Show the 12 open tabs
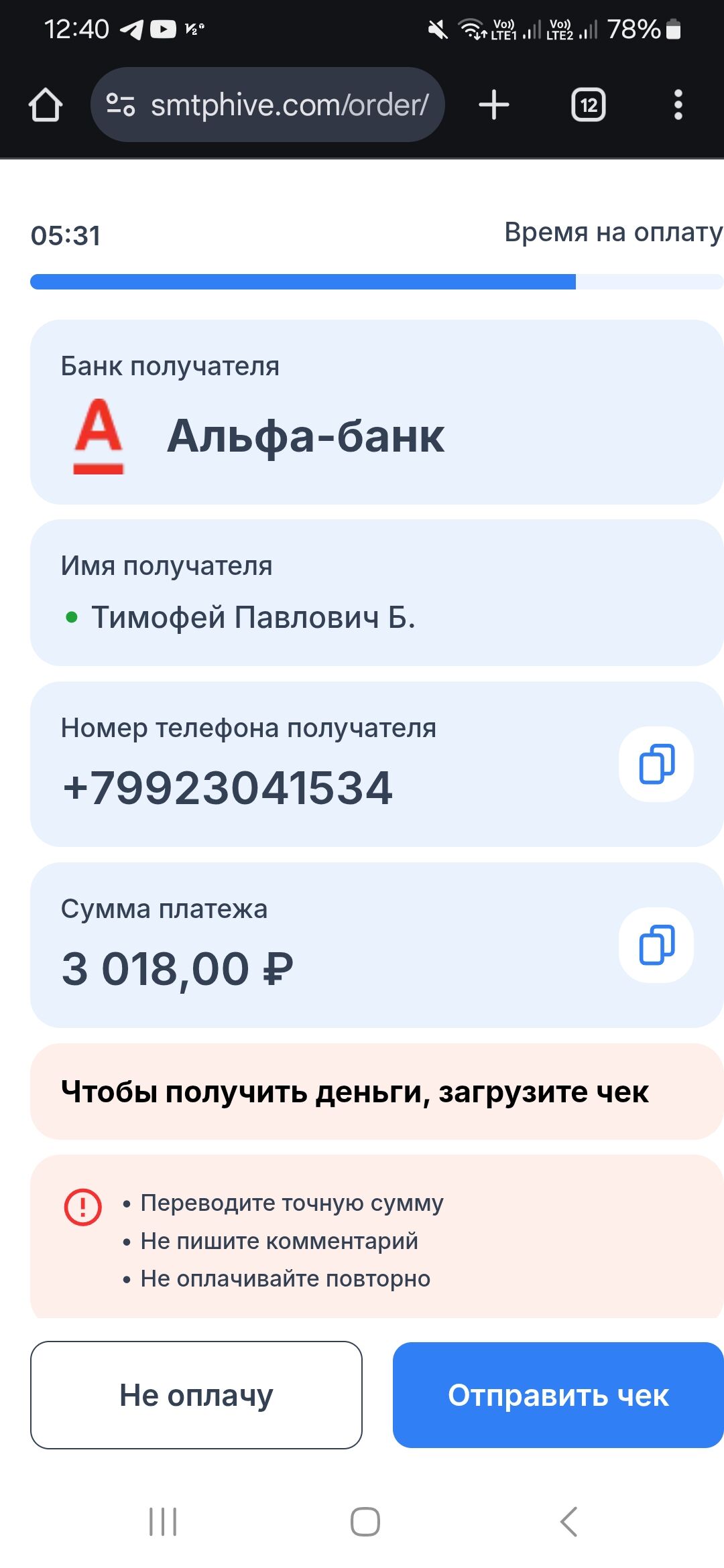The width and height of the screenshot is (724, 1568). [x=588, y=105]
